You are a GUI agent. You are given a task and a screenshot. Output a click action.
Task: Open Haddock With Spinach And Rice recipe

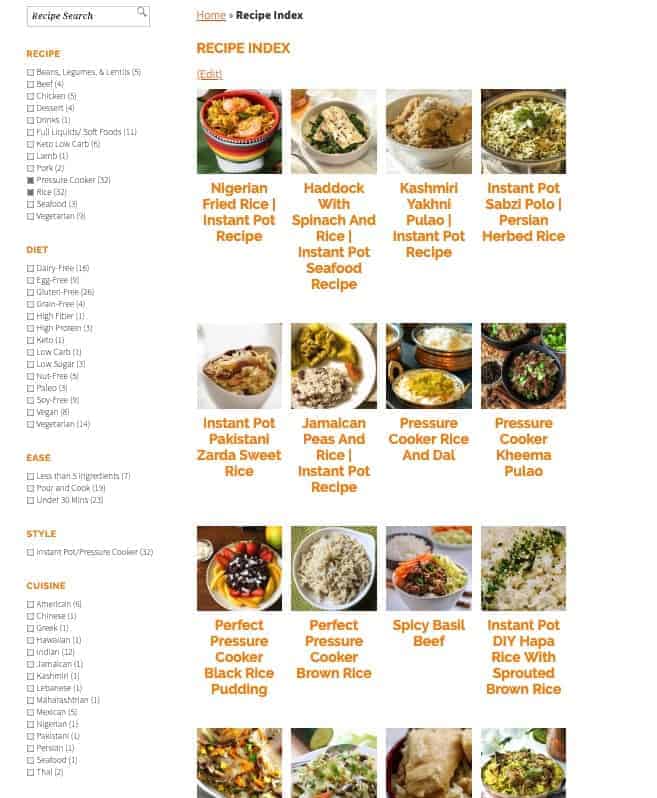334,235
